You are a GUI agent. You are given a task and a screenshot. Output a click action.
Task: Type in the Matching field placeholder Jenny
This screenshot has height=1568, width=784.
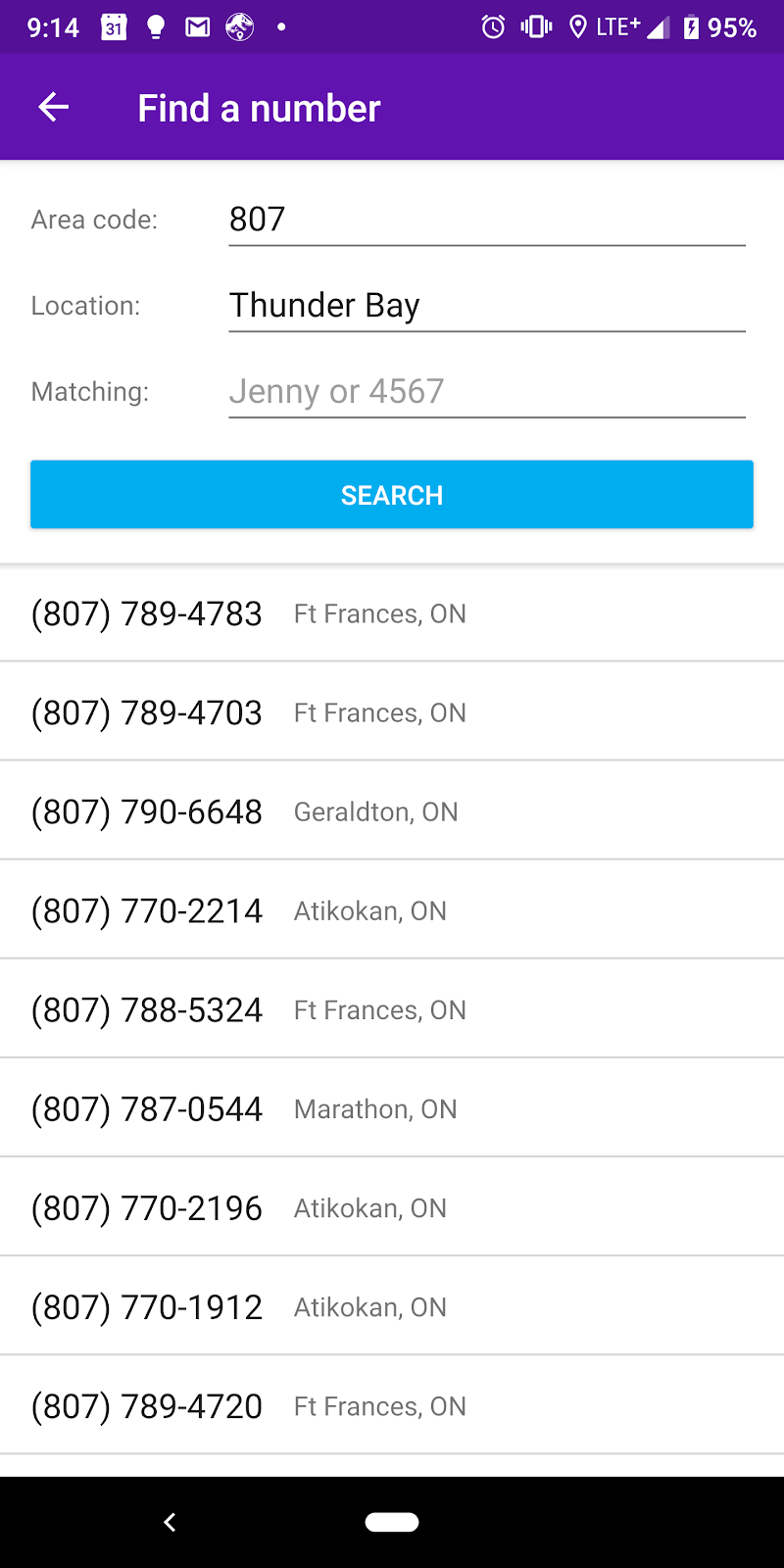487,391
